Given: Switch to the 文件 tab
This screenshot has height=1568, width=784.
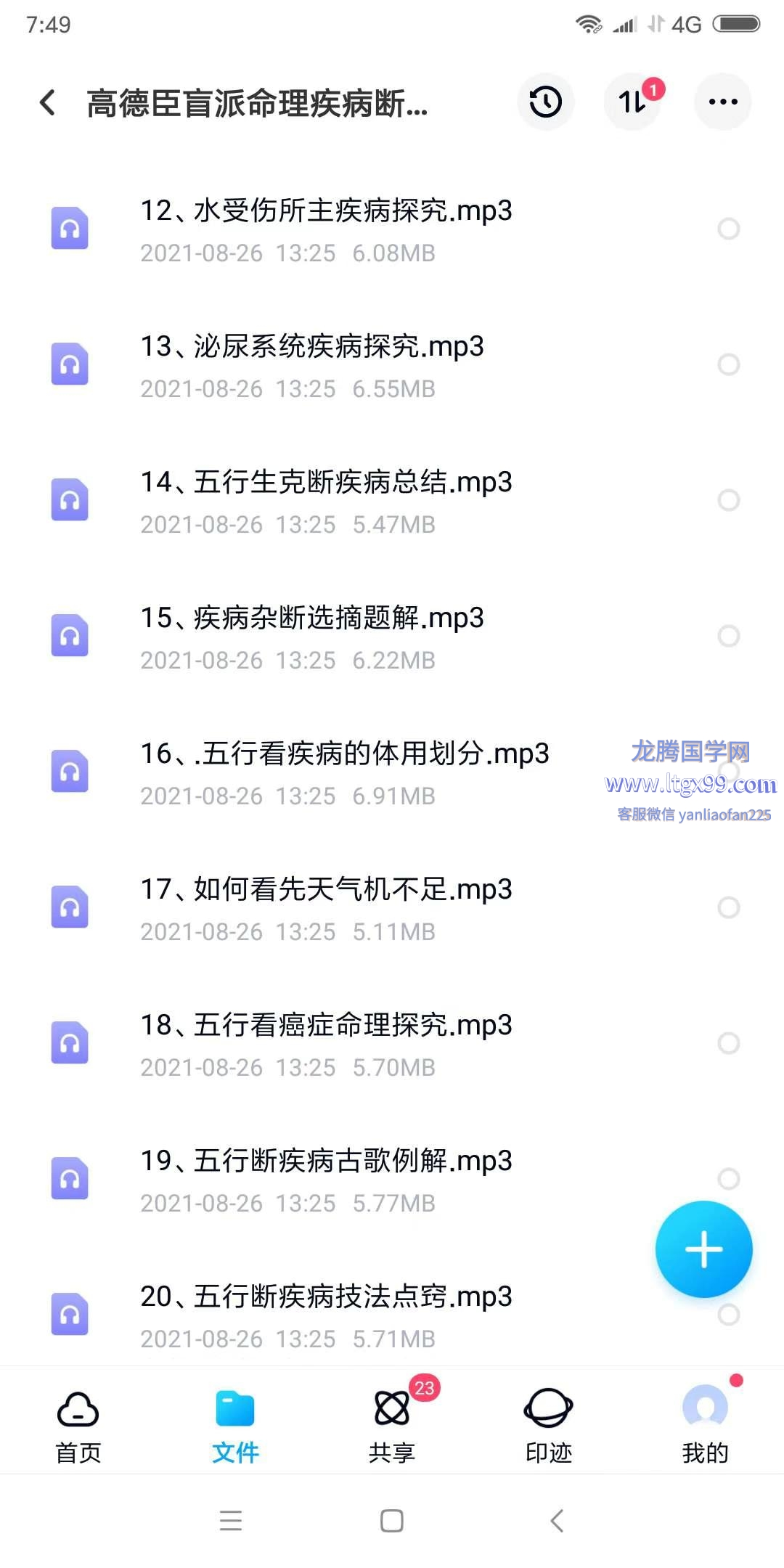Looking at the screenshot, I should [235, 1426].
